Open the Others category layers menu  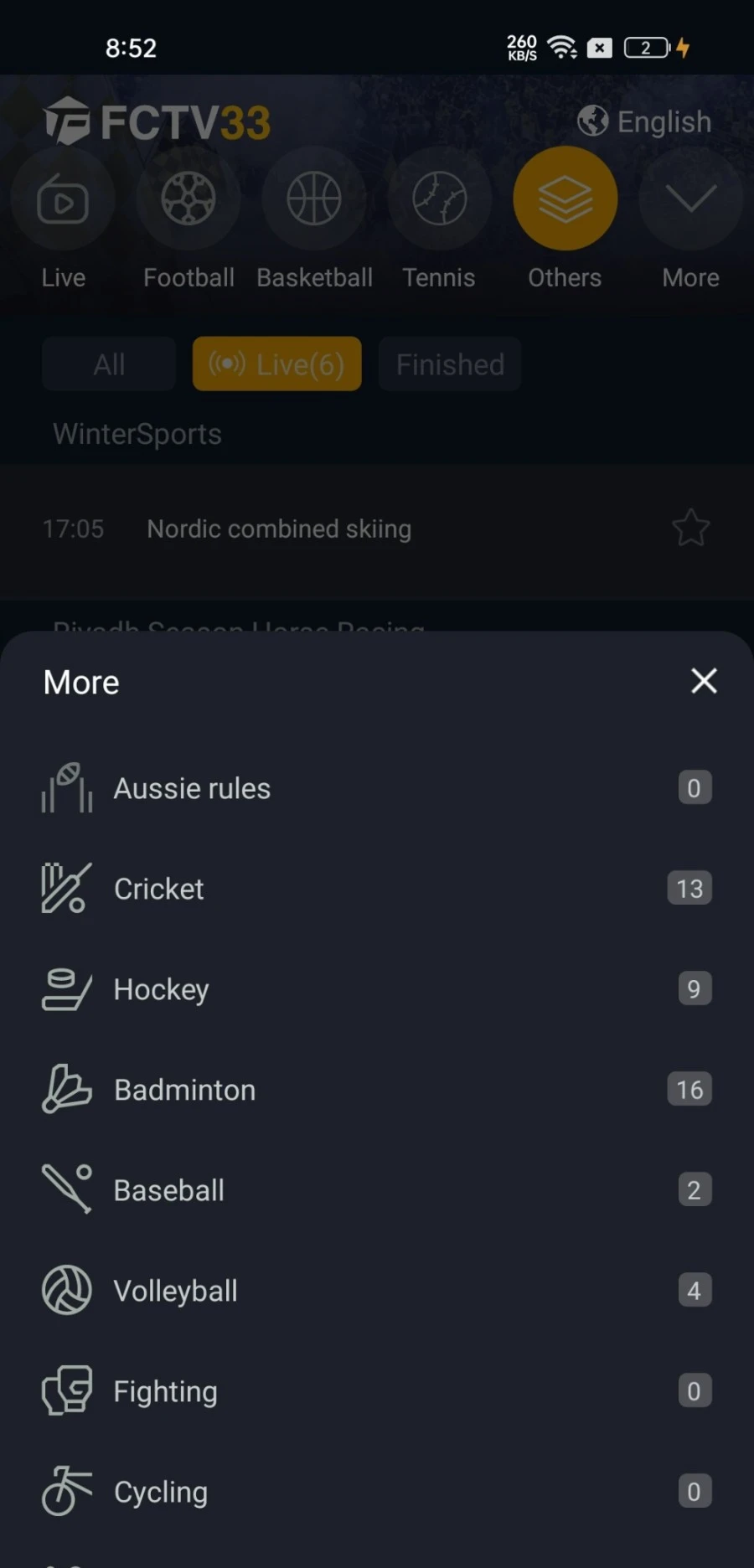point(565,198)
